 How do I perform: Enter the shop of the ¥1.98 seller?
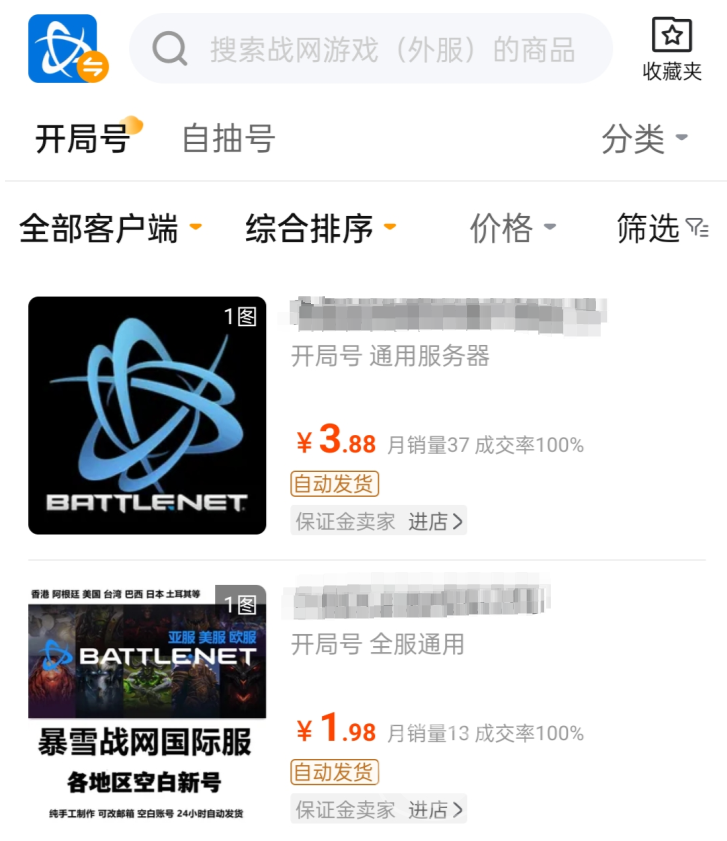pyautogui.click(x=437, y=809)
